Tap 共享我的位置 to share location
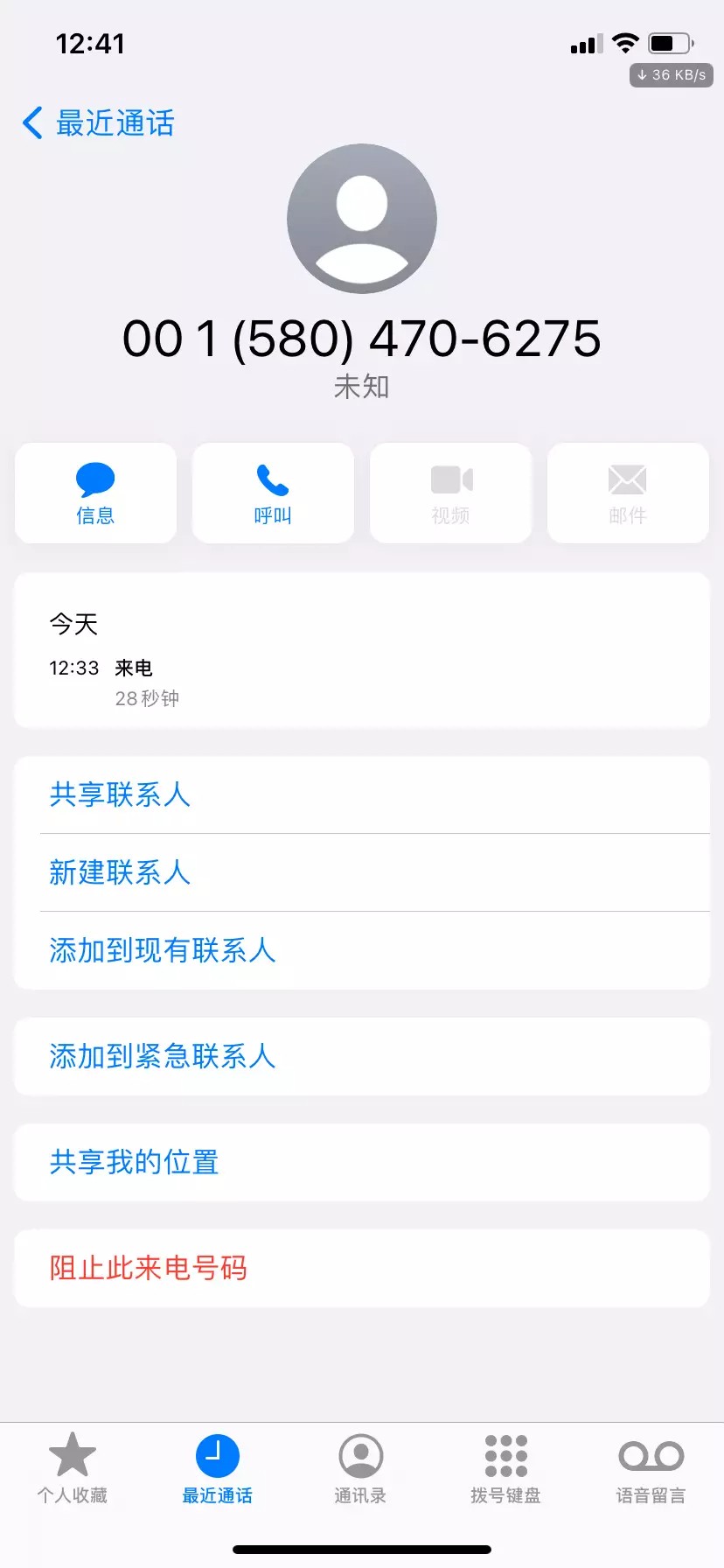The width and height of the screenshot is (724, 1568). [x=134, y=1162]
